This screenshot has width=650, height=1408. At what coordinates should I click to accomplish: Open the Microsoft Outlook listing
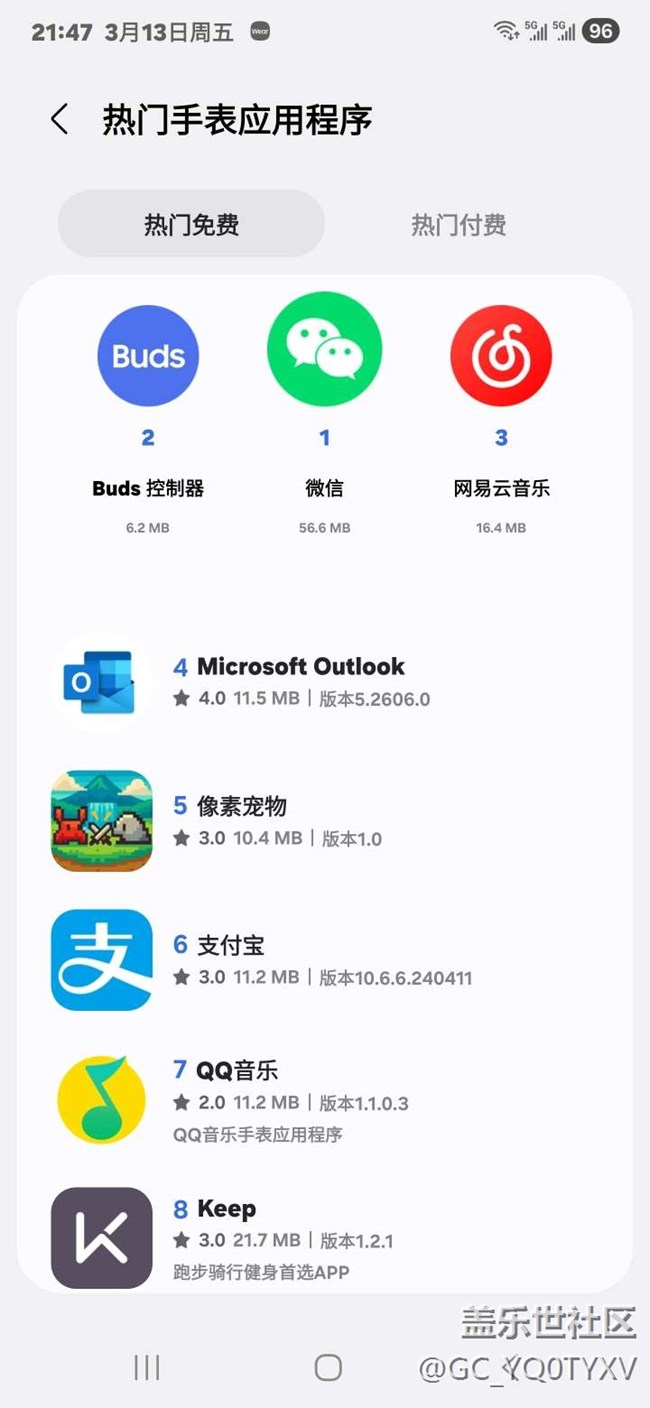coord(300,681)
